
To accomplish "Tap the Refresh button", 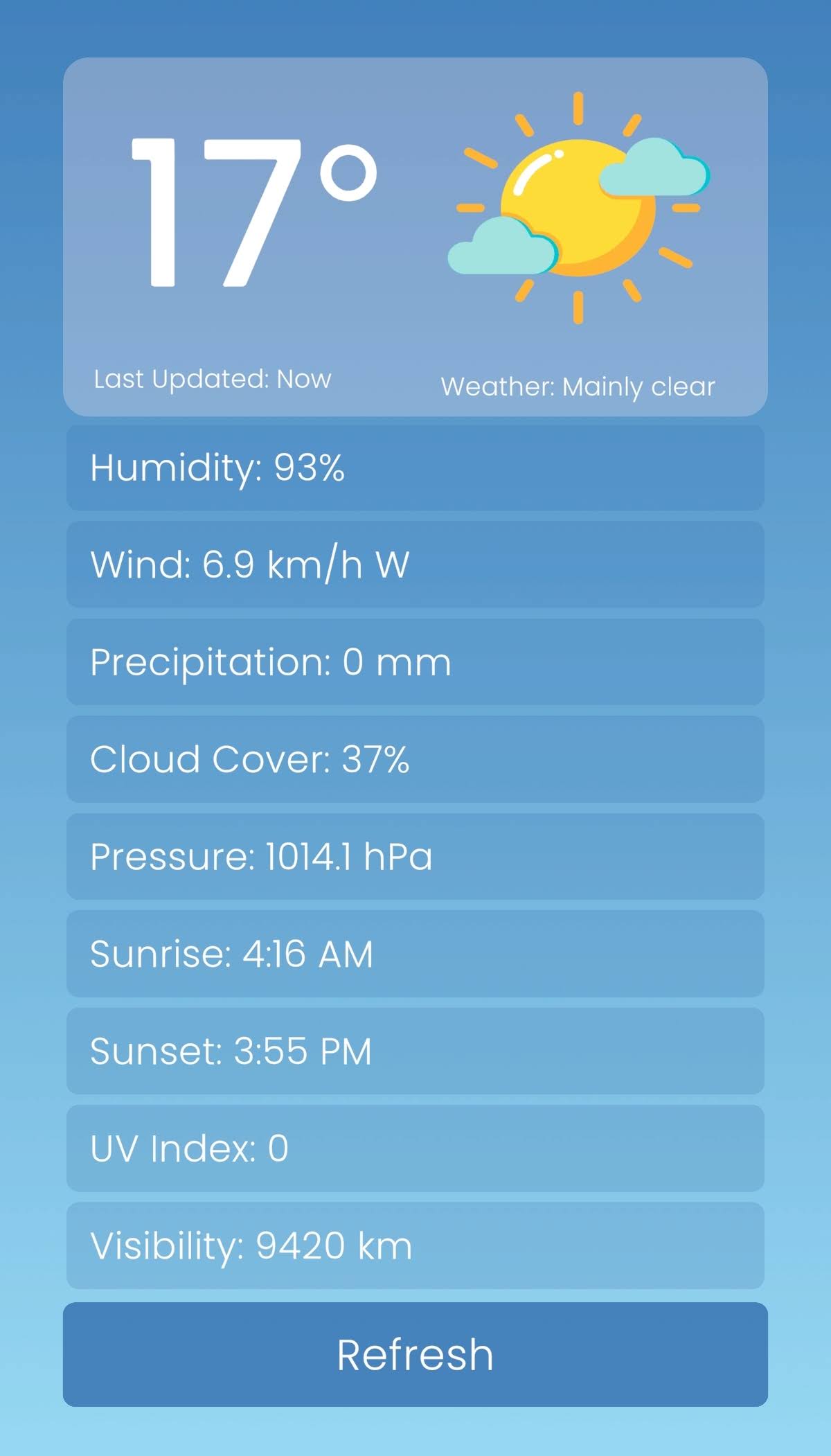I will point(415,1354).
